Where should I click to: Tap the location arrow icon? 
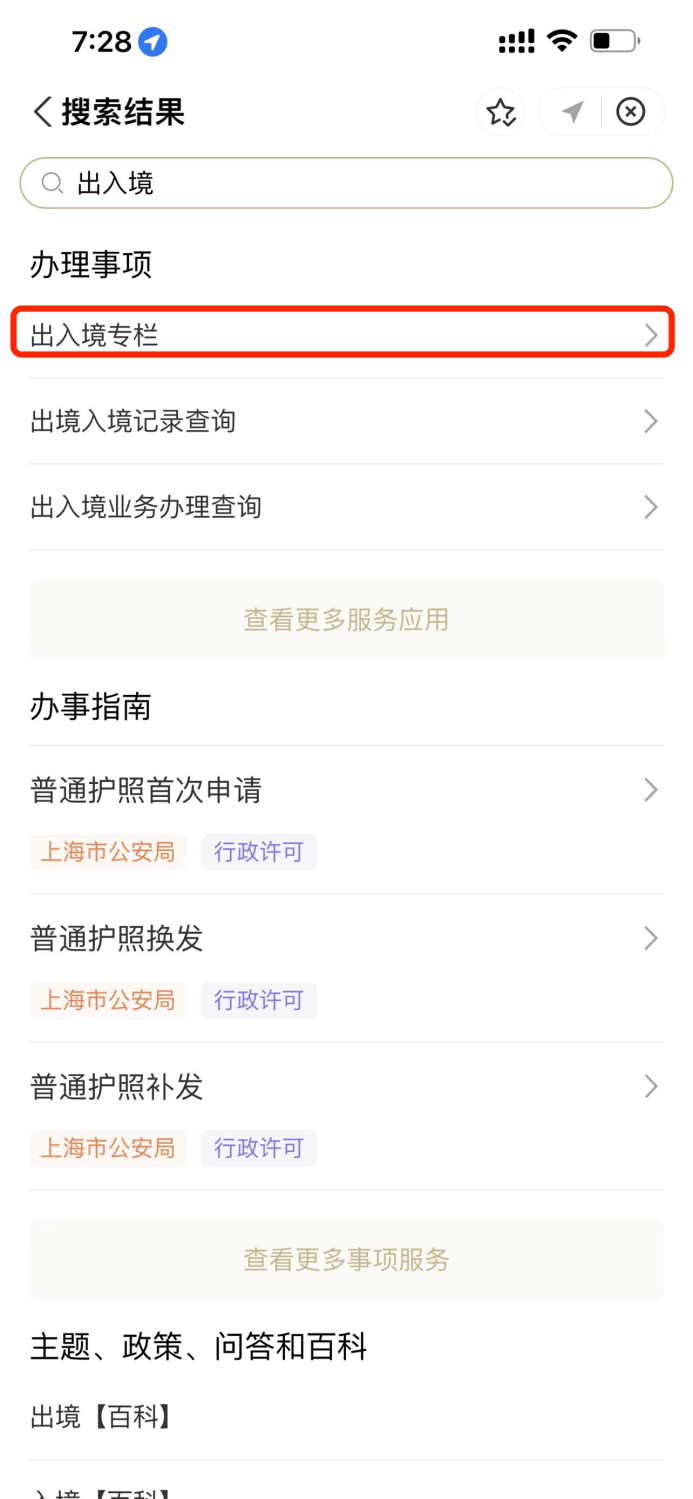tap(572, 112)
